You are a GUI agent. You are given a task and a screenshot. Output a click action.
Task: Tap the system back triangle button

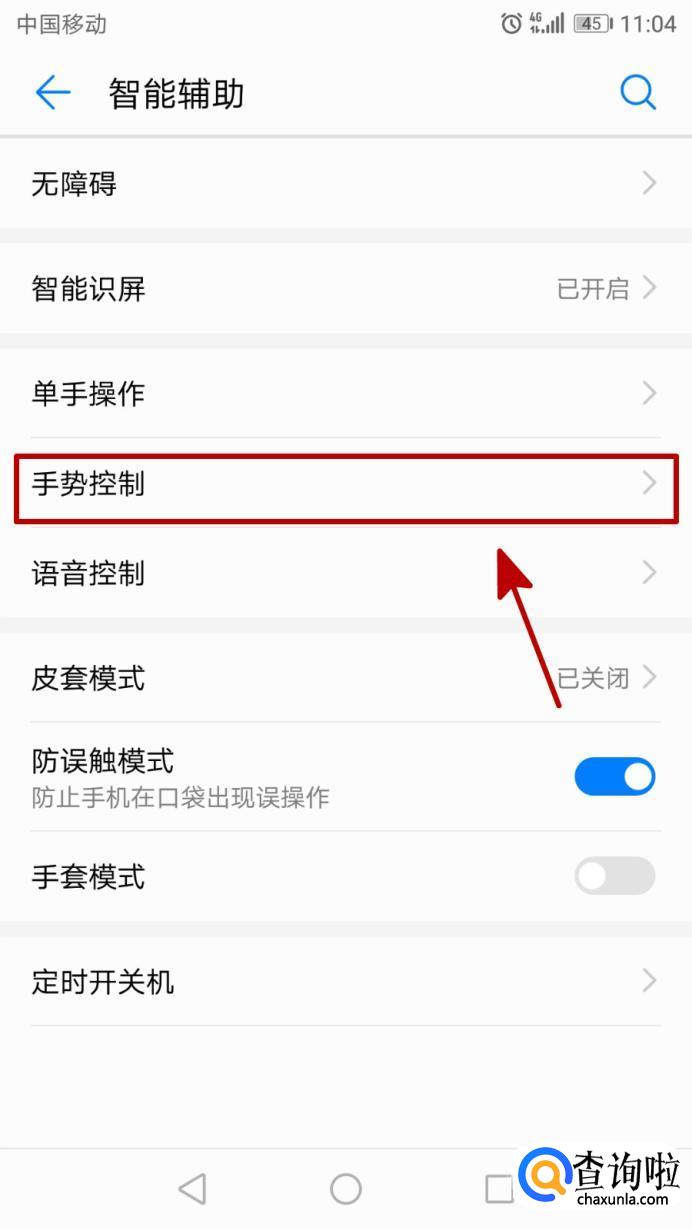coord(192,1189)
